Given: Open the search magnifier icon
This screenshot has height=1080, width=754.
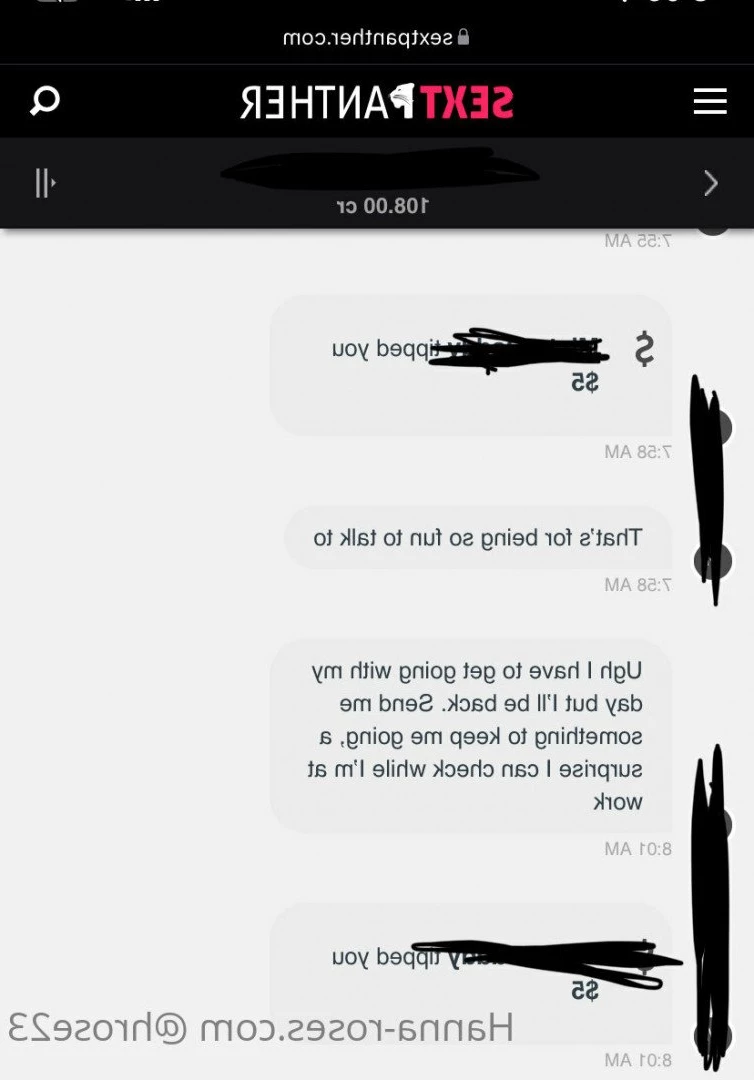Looking at the screenshot, I should point(45,101).
